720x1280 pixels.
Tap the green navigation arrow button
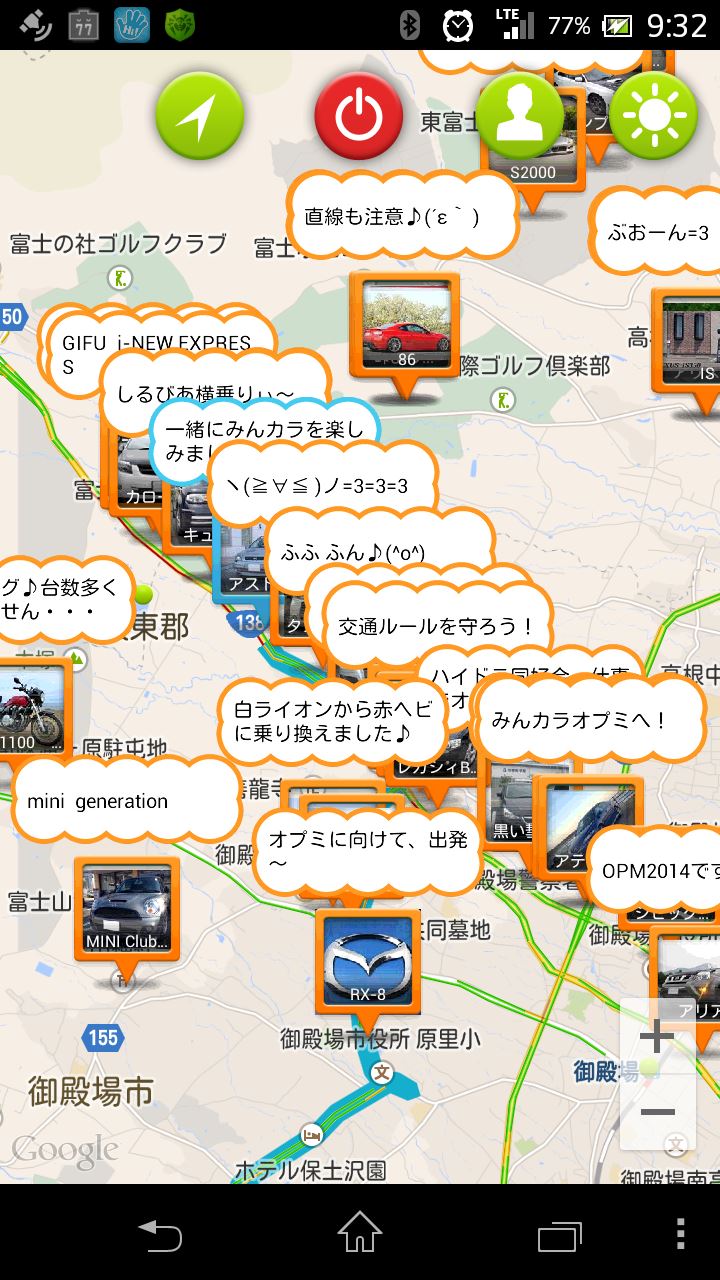[x=200, y=117]
